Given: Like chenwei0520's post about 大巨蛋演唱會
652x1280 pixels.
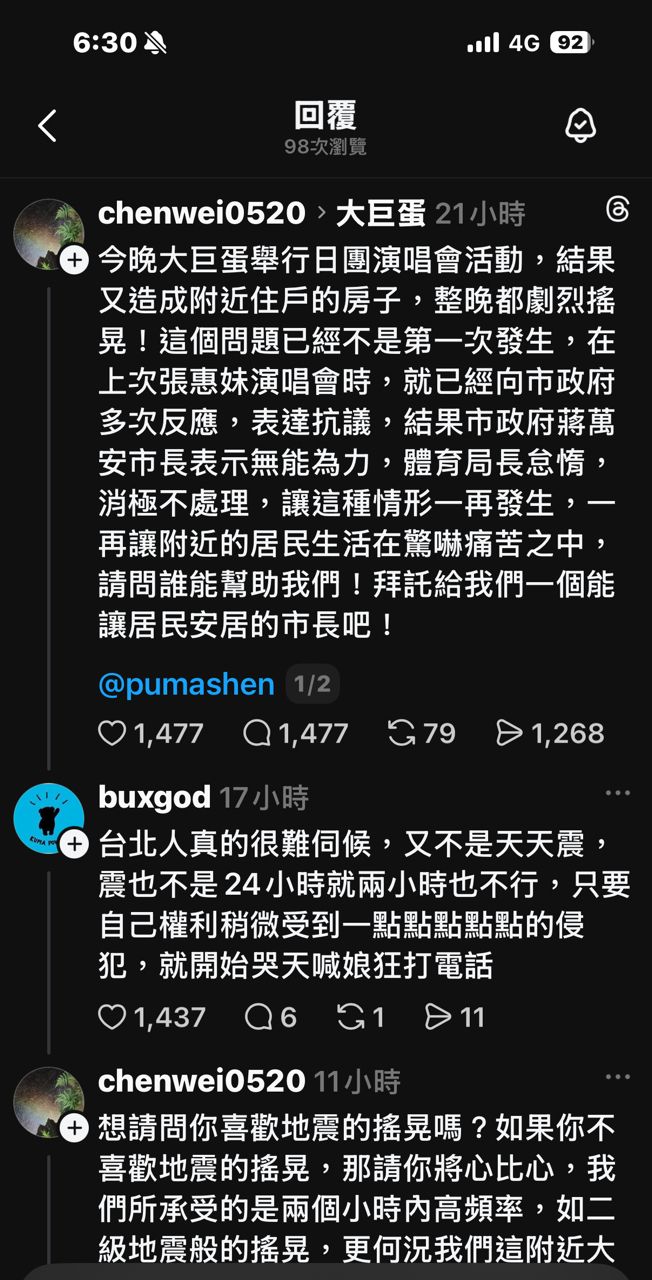Looking at the screenshot, I should 113,734.
